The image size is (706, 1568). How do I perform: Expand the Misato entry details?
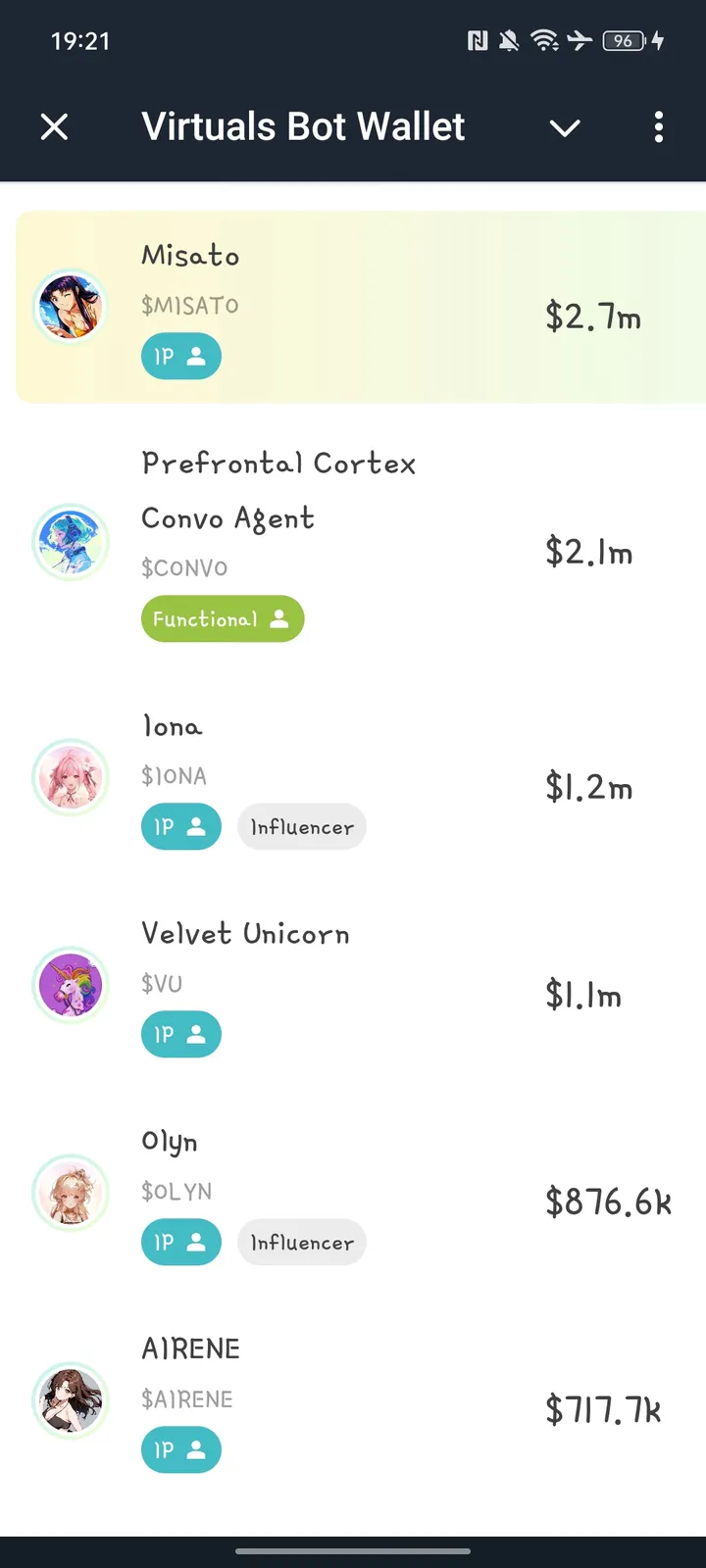click(x=353, y=306)
